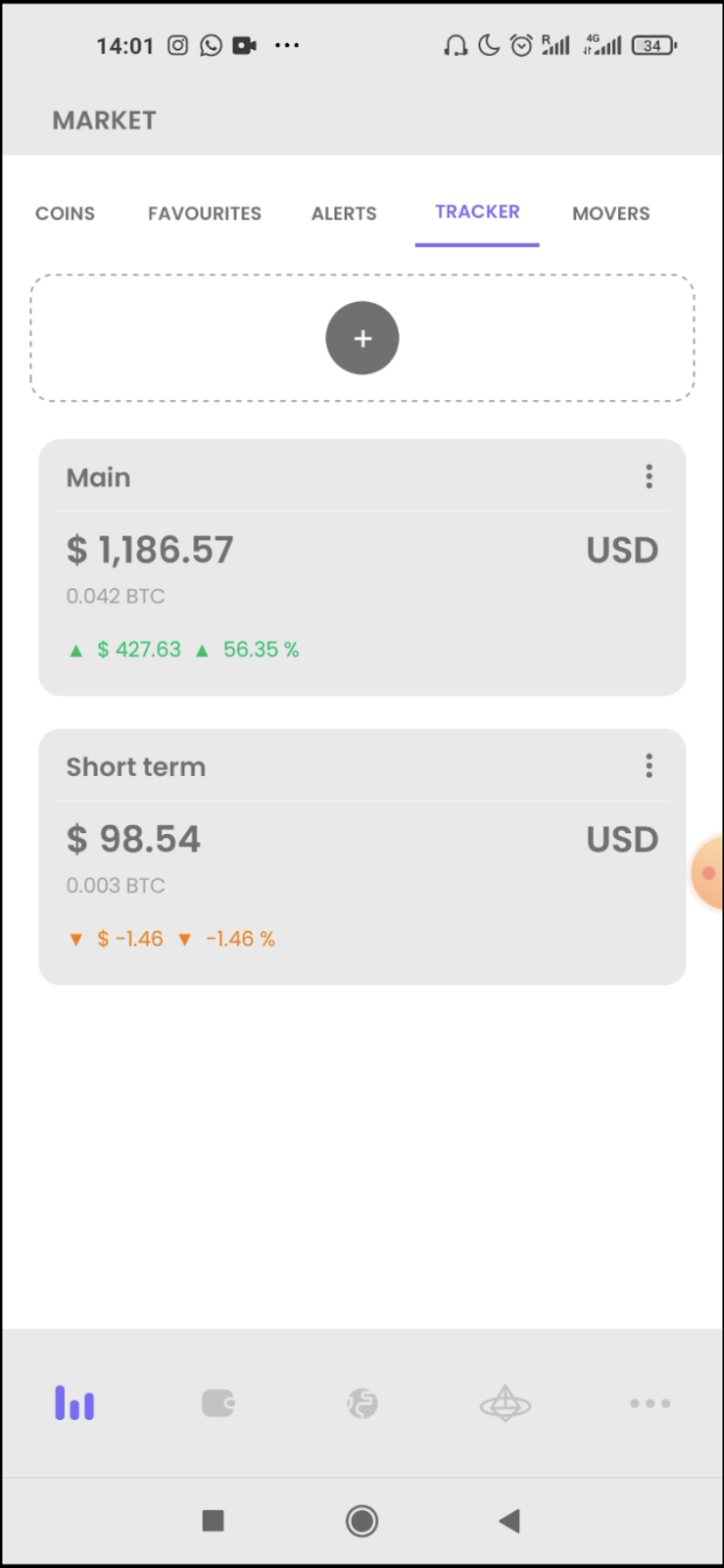The height and width of the screenshot is (1568, 724).
Task: Return to the system home screen
Action: coord(362,1521)
